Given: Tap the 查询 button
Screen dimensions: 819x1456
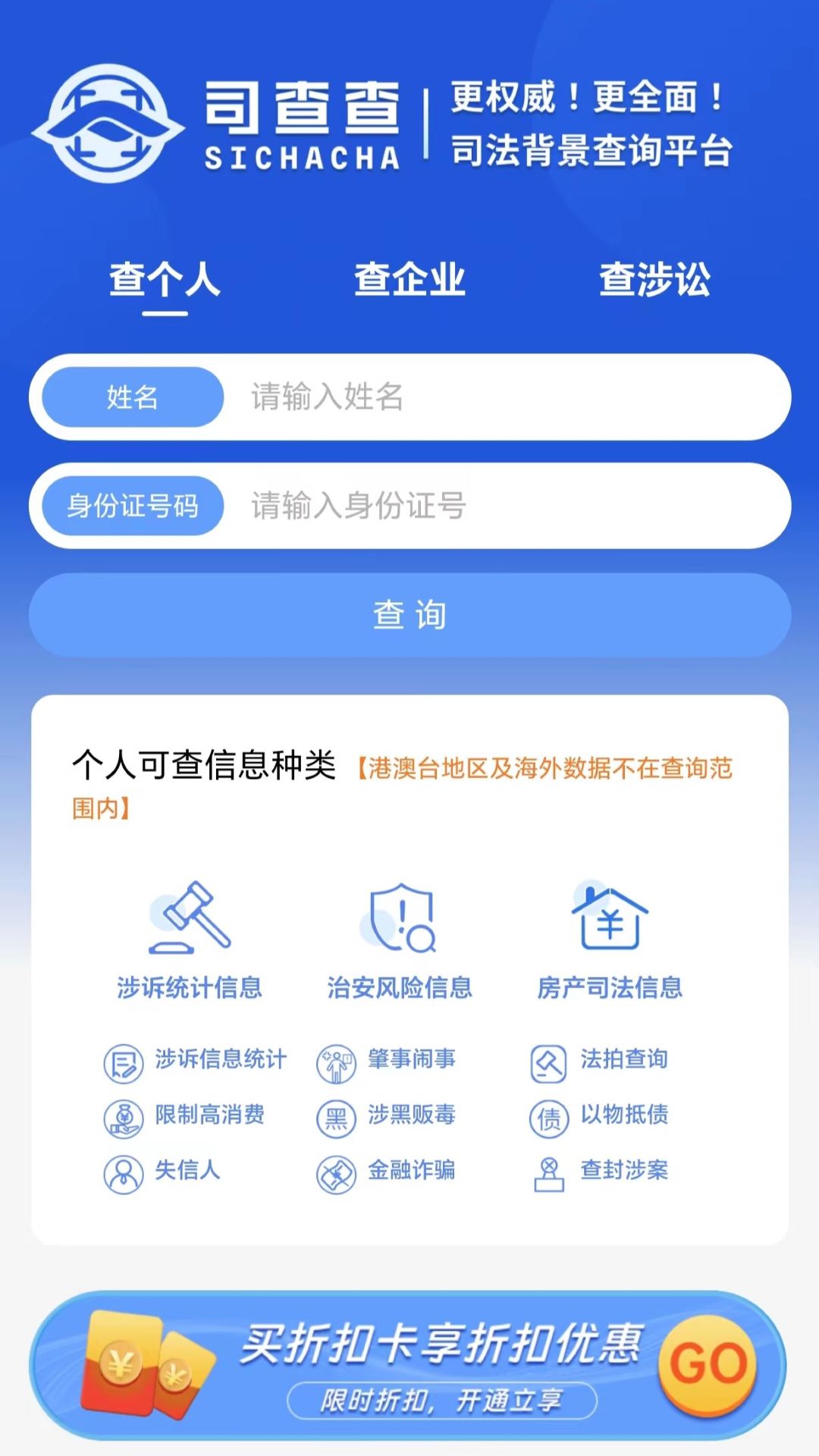Looking at the screenshot, I should (x=409, y=615).
